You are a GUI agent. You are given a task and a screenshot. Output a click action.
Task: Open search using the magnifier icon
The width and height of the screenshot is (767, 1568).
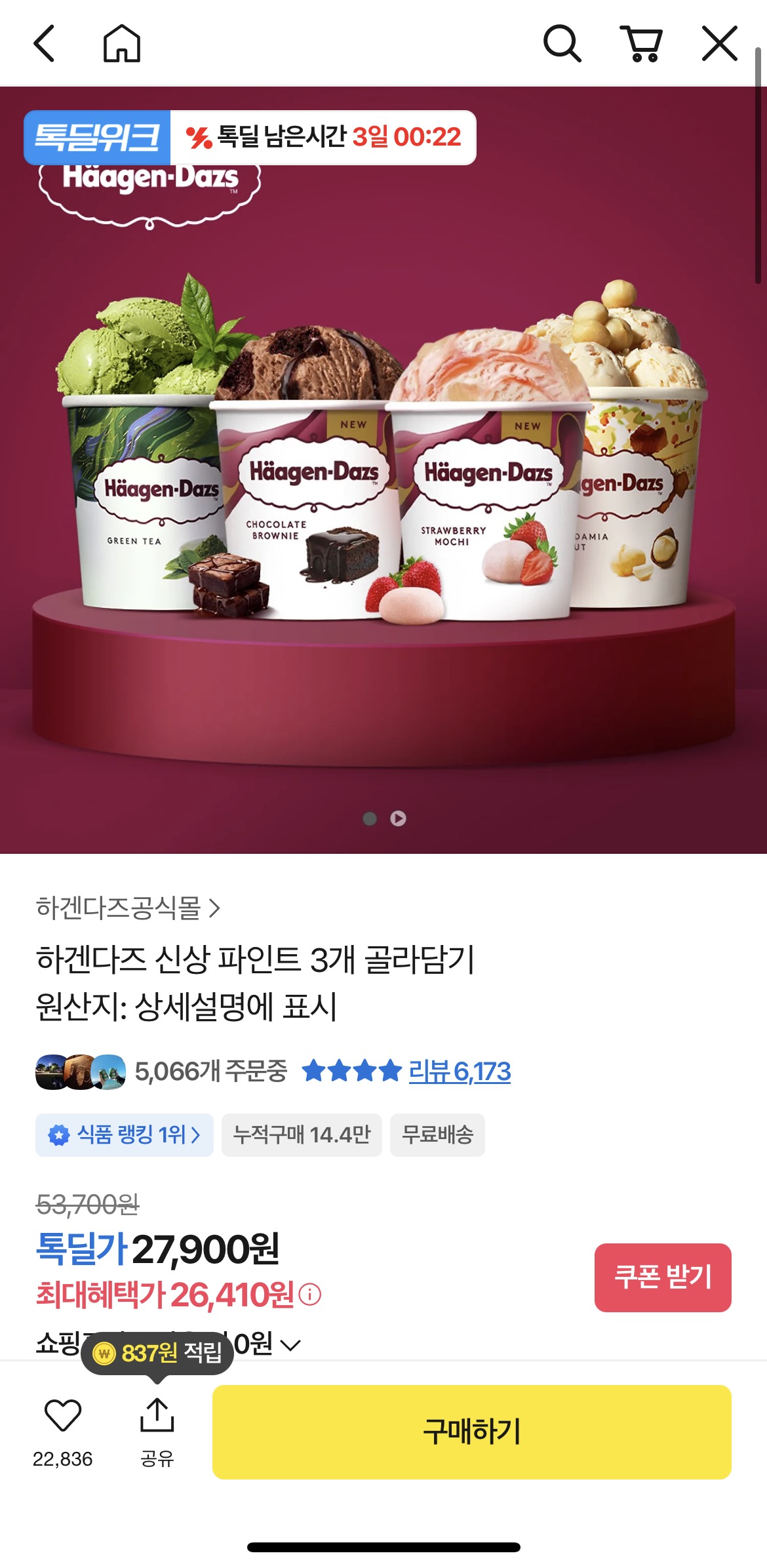pyautogui.click(x=562, y=42)
